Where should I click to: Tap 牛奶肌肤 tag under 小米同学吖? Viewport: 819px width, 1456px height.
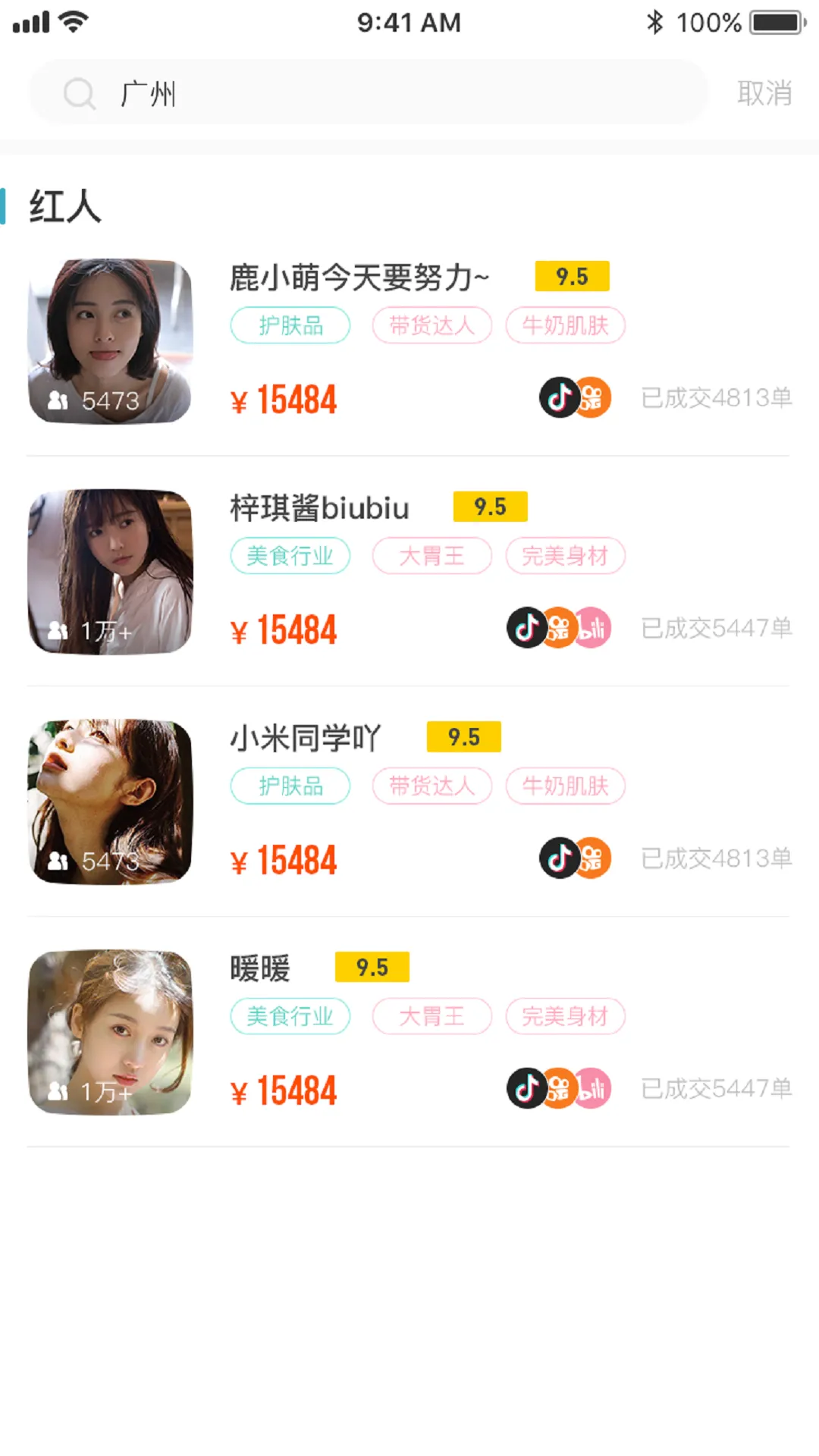(x=565, y=786)
